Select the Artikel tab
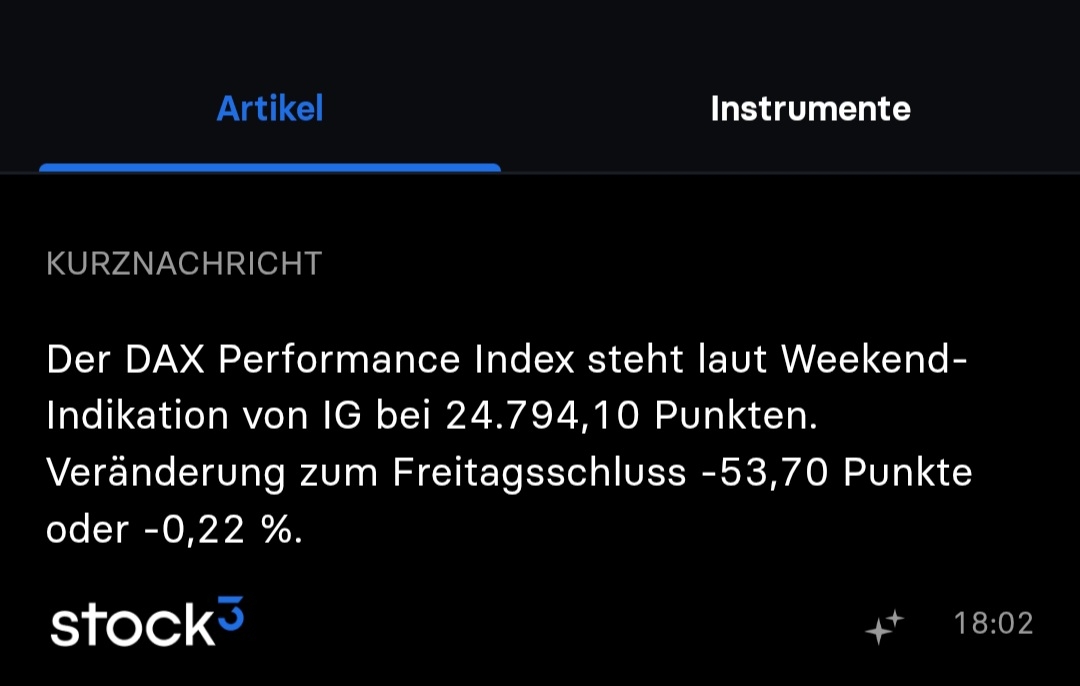This screenshot has height=686, width=1080. 270,108
